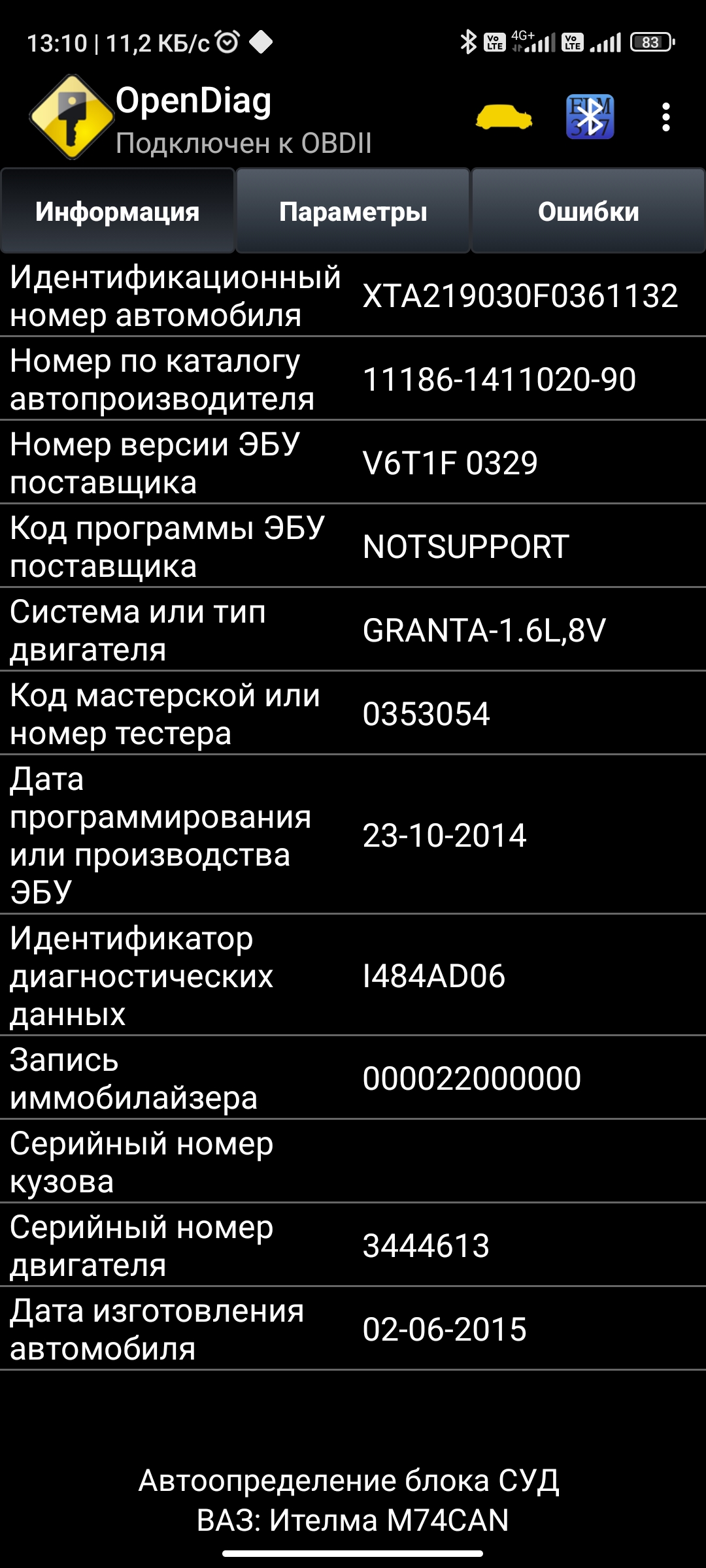Tap the yellow car icon
The image size is (706, 1568).
tap(503, 118)
